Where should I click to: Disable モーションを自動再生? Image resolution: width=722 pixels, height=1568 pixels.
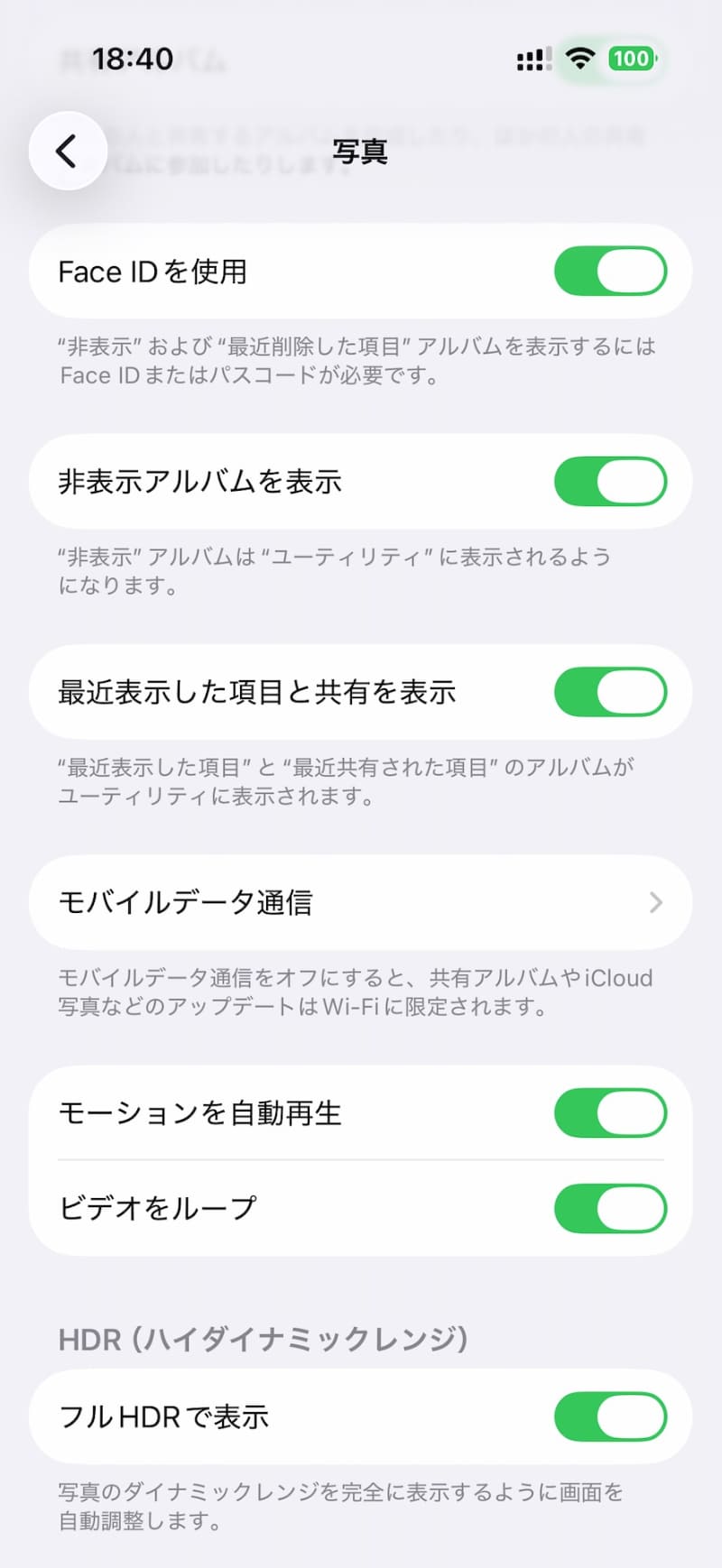[x=610, y=1112]
